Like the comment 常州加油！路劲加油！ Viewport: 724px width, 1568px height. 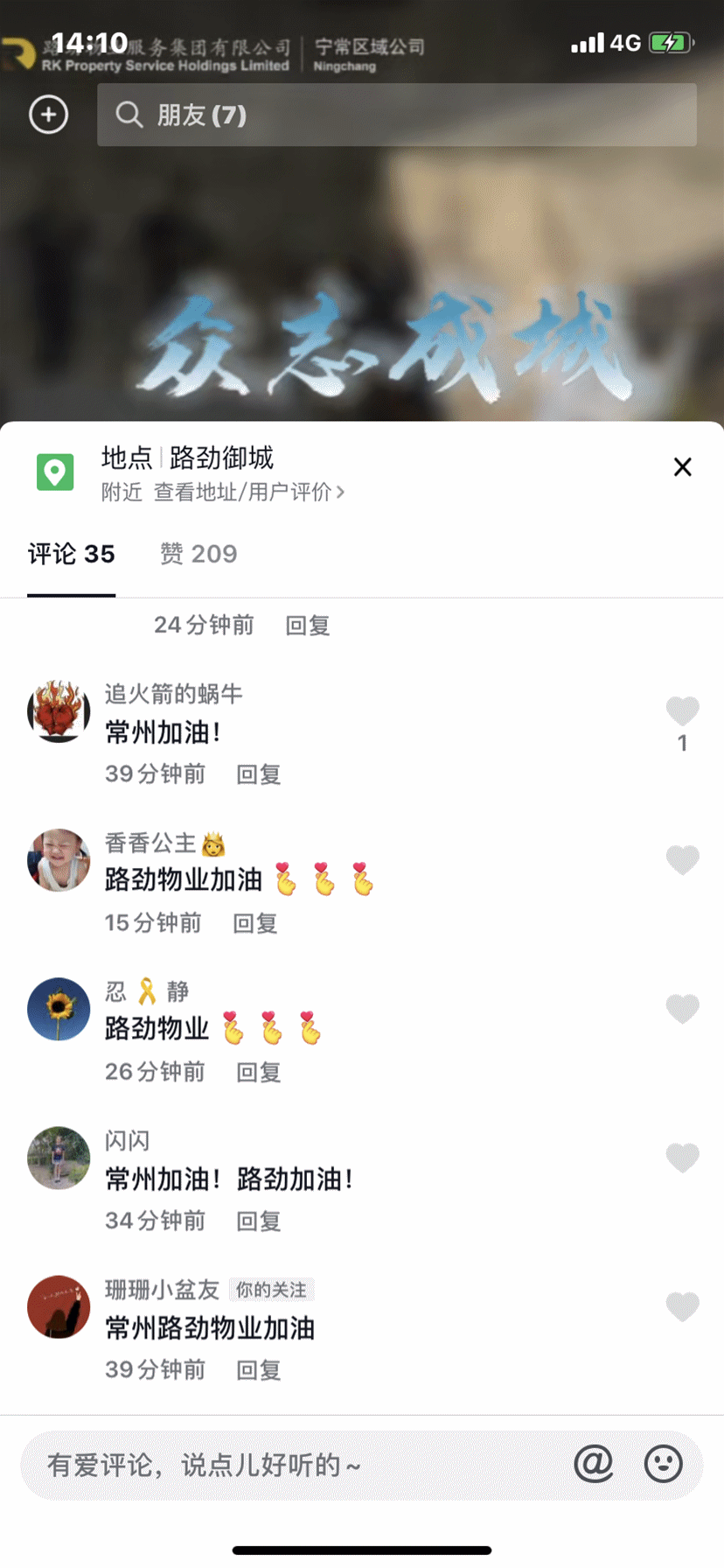click(683, 1158)
